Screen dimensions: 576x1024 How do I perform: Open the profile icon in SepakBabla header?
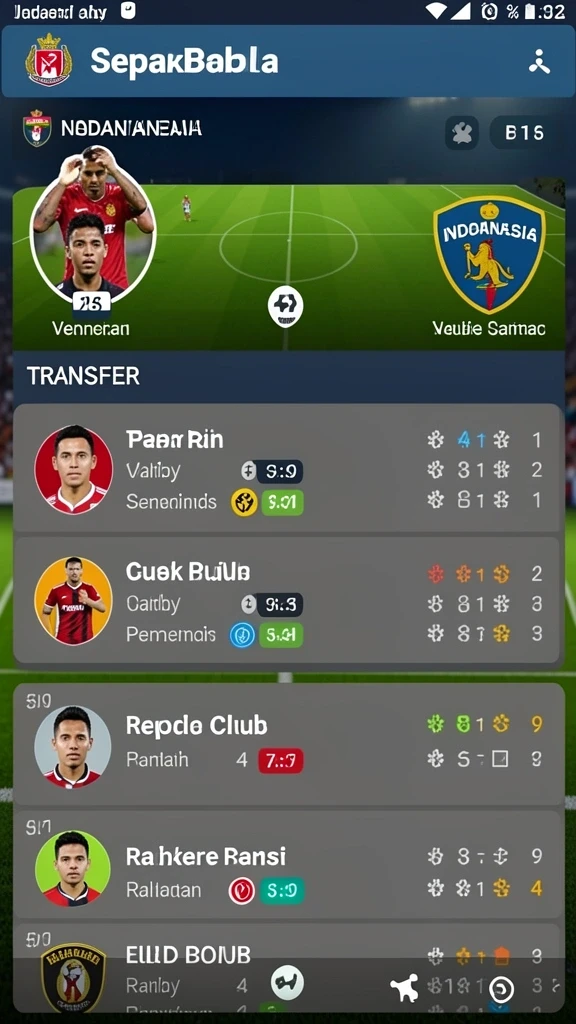tap(539, 61)
